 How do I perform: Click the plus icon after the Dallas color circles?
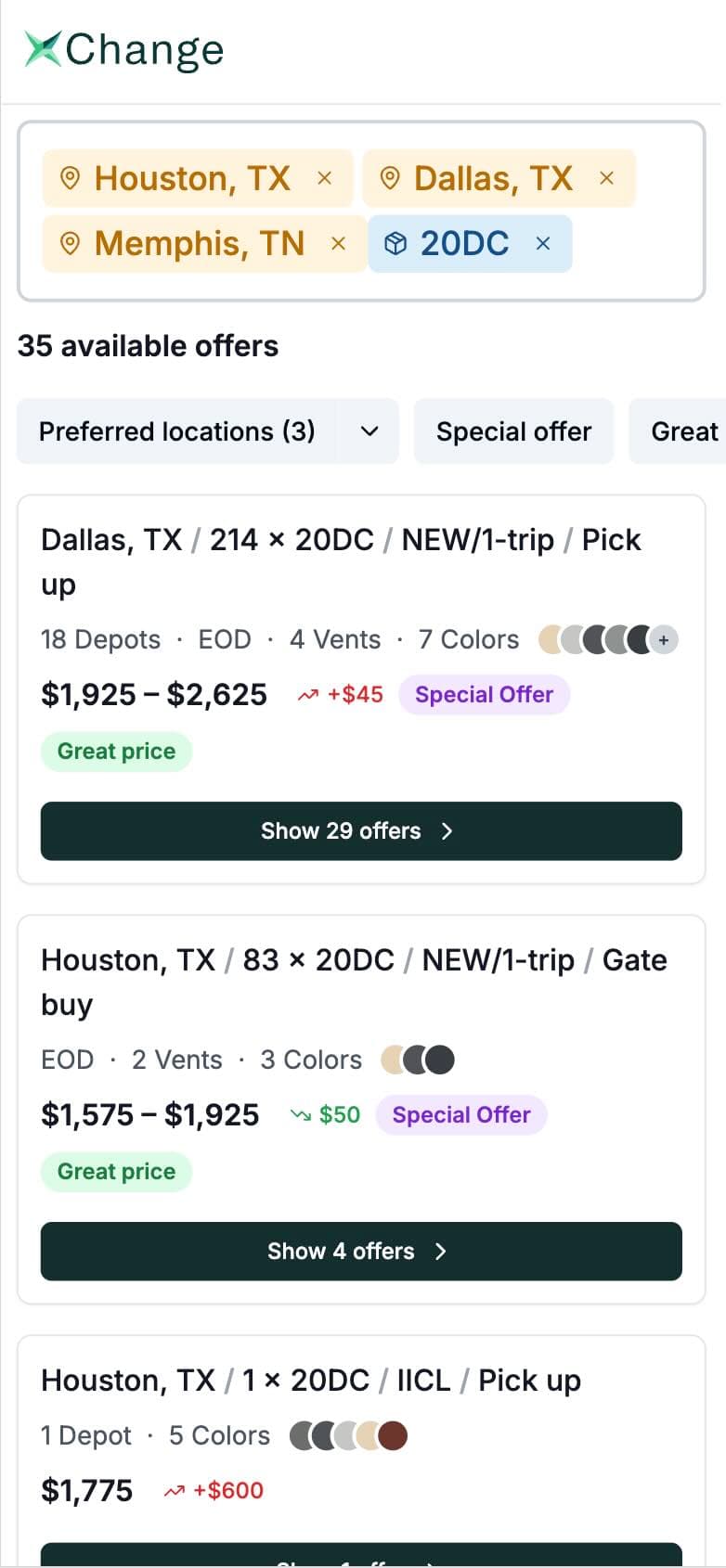[665, 639]
